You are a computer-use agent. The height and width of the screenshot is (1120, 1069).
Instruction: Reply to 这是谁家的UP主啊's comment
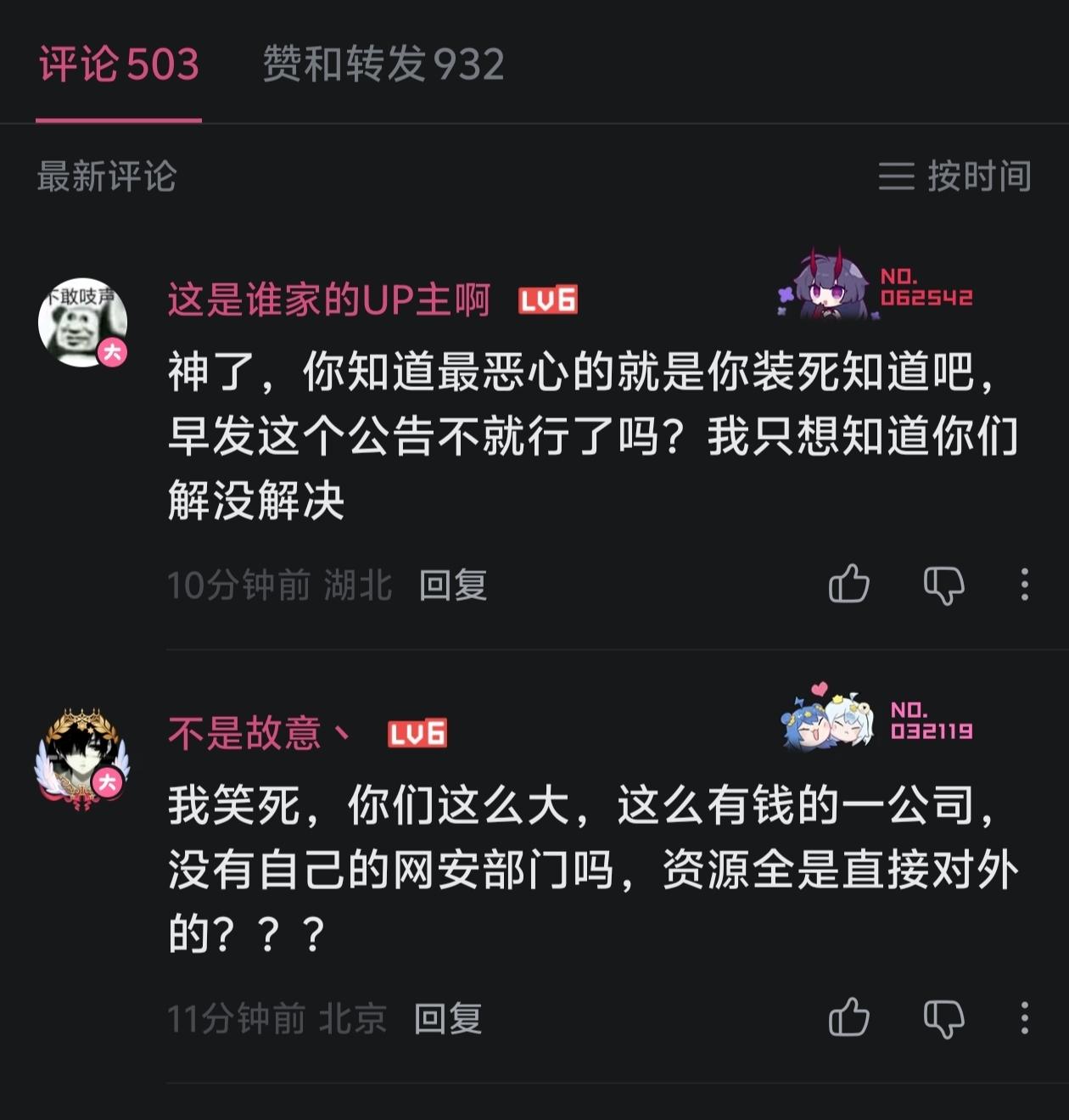pos(453,585)
